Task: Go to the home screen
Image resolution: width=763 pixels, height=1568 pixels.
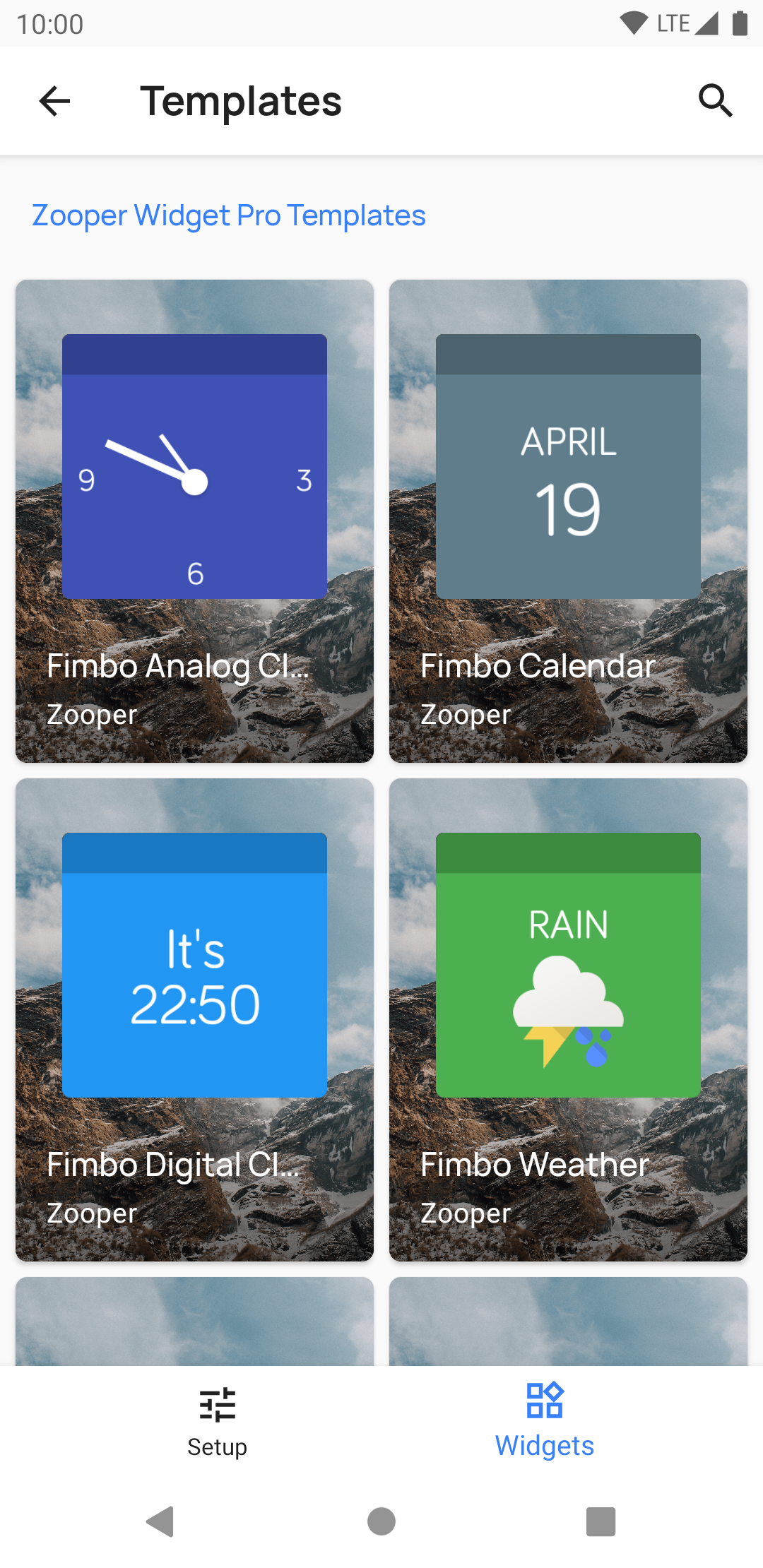Action: pos(381,1521)
